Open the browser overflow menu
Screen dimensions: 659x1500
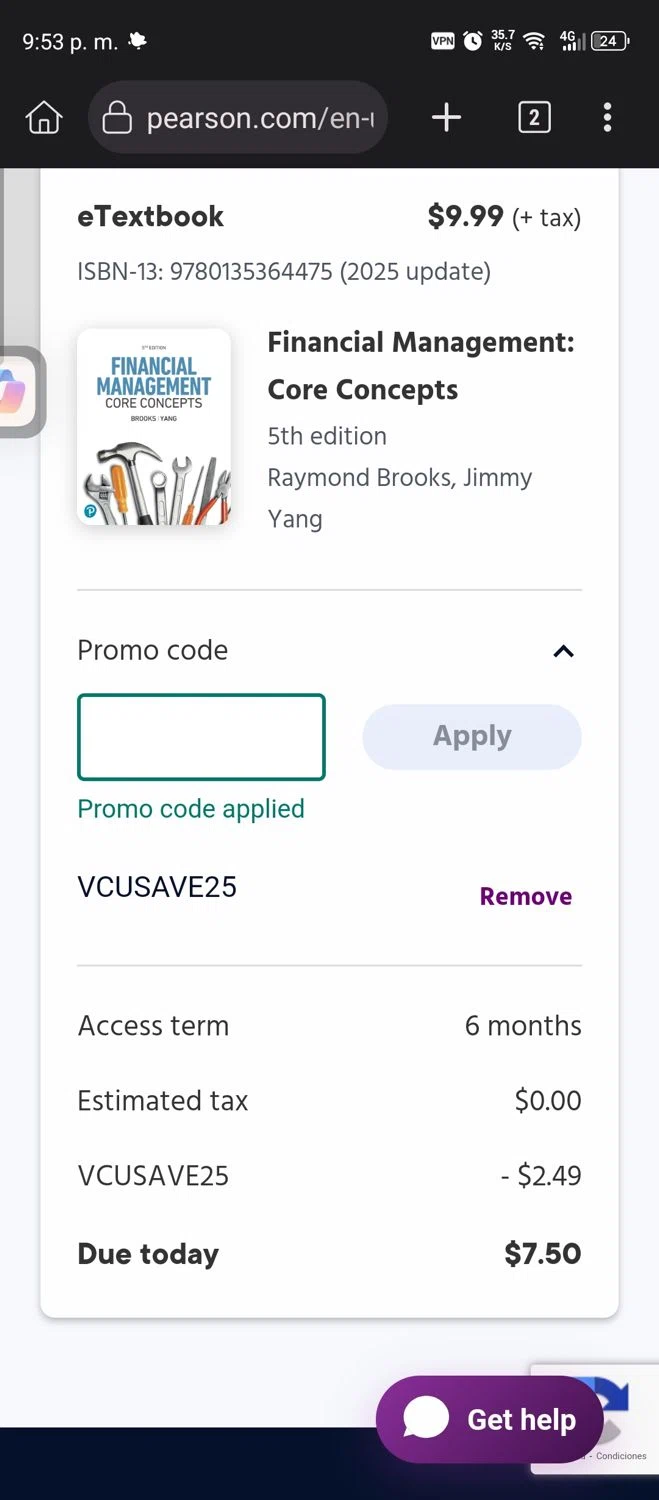click(607, 118)
